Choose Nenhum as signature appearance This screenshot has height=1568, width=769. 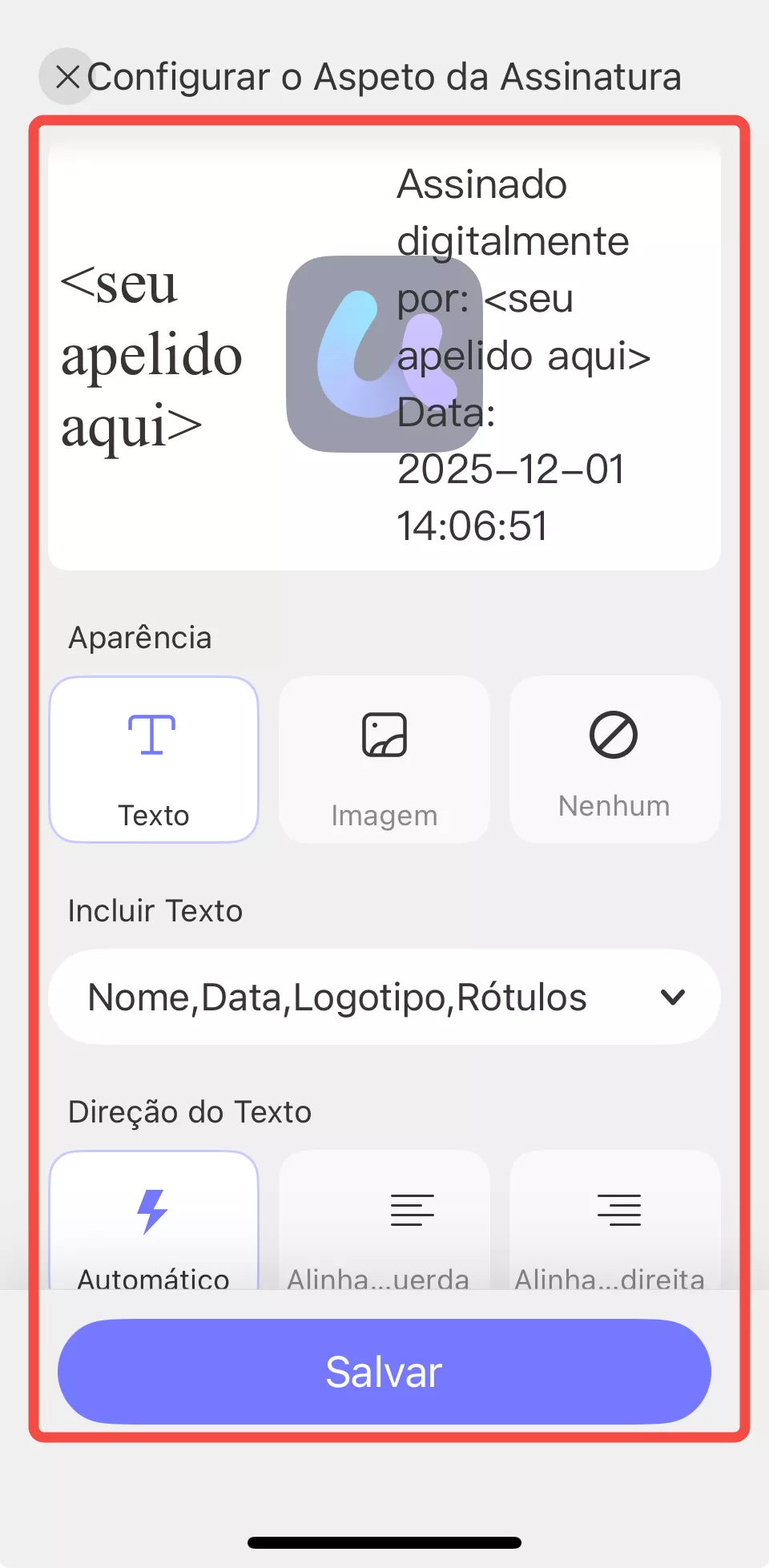[614, 759]
